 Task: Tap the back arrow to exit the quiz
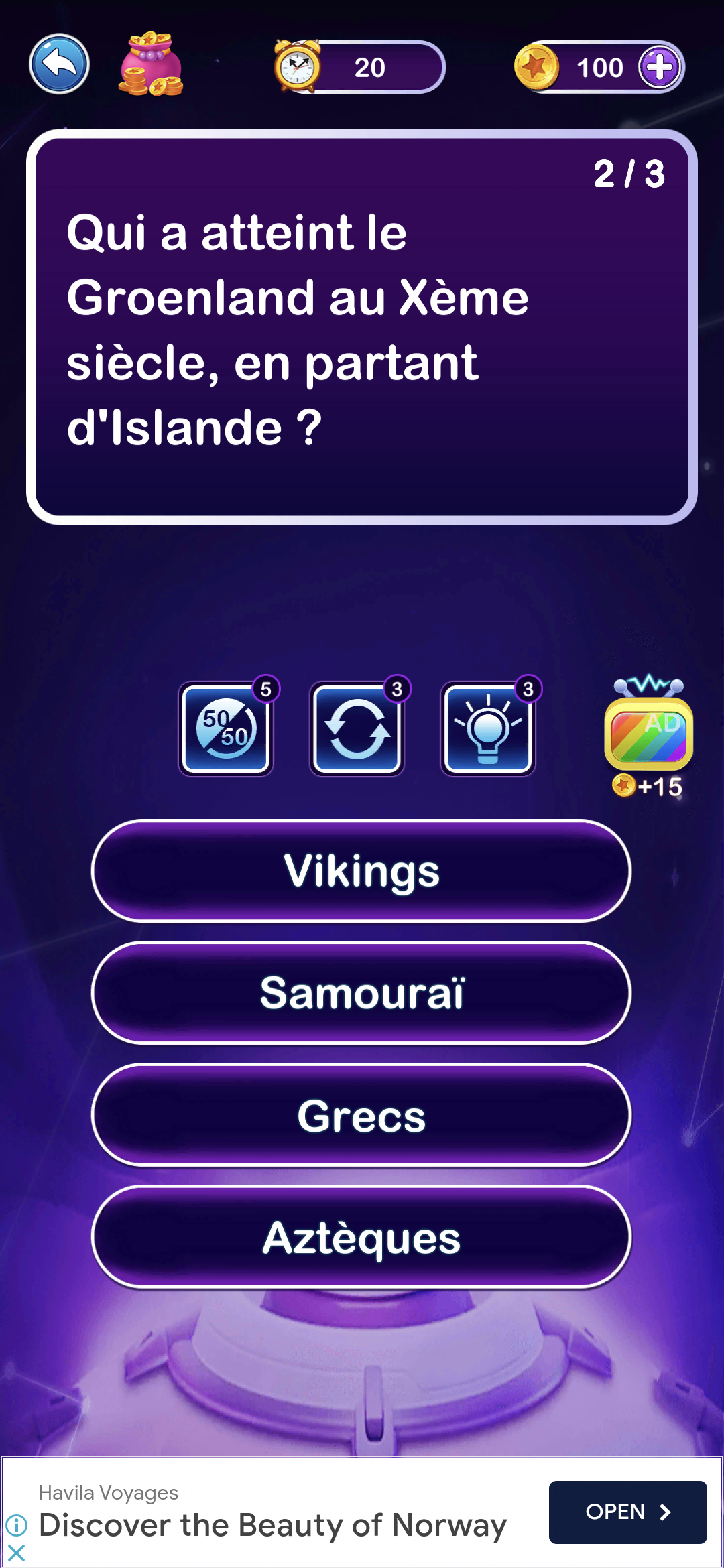59,64
